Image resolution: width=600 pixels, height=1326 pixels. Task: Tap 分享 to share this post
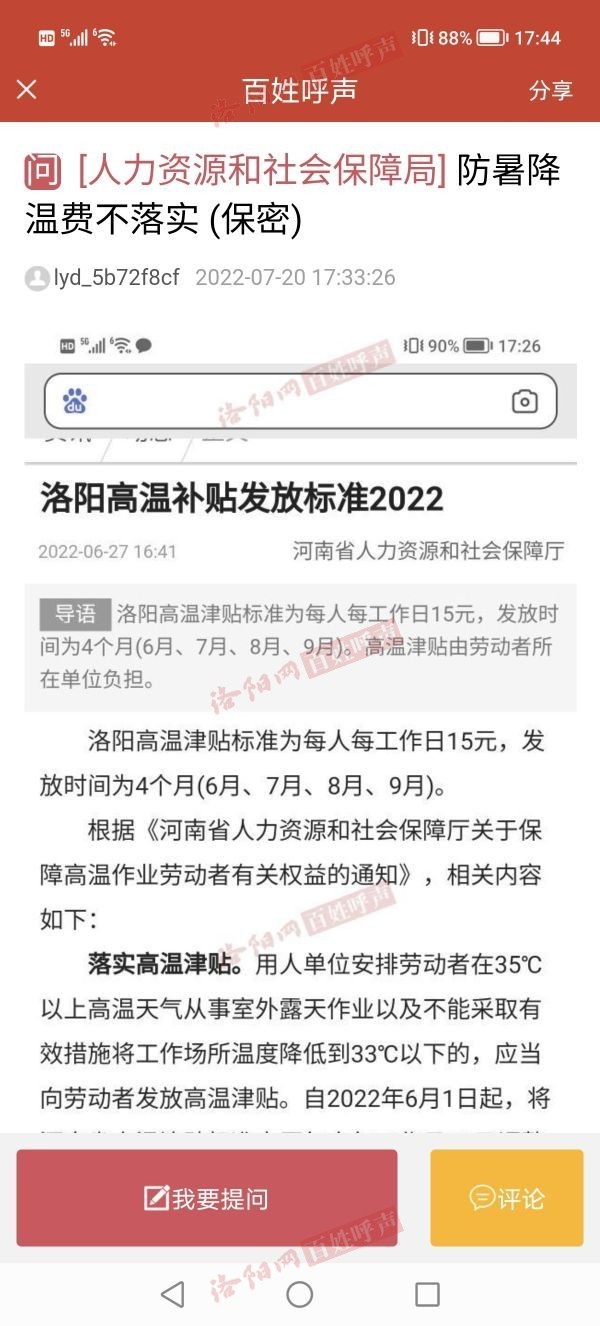pyautogui.click(x=550, y=90)
